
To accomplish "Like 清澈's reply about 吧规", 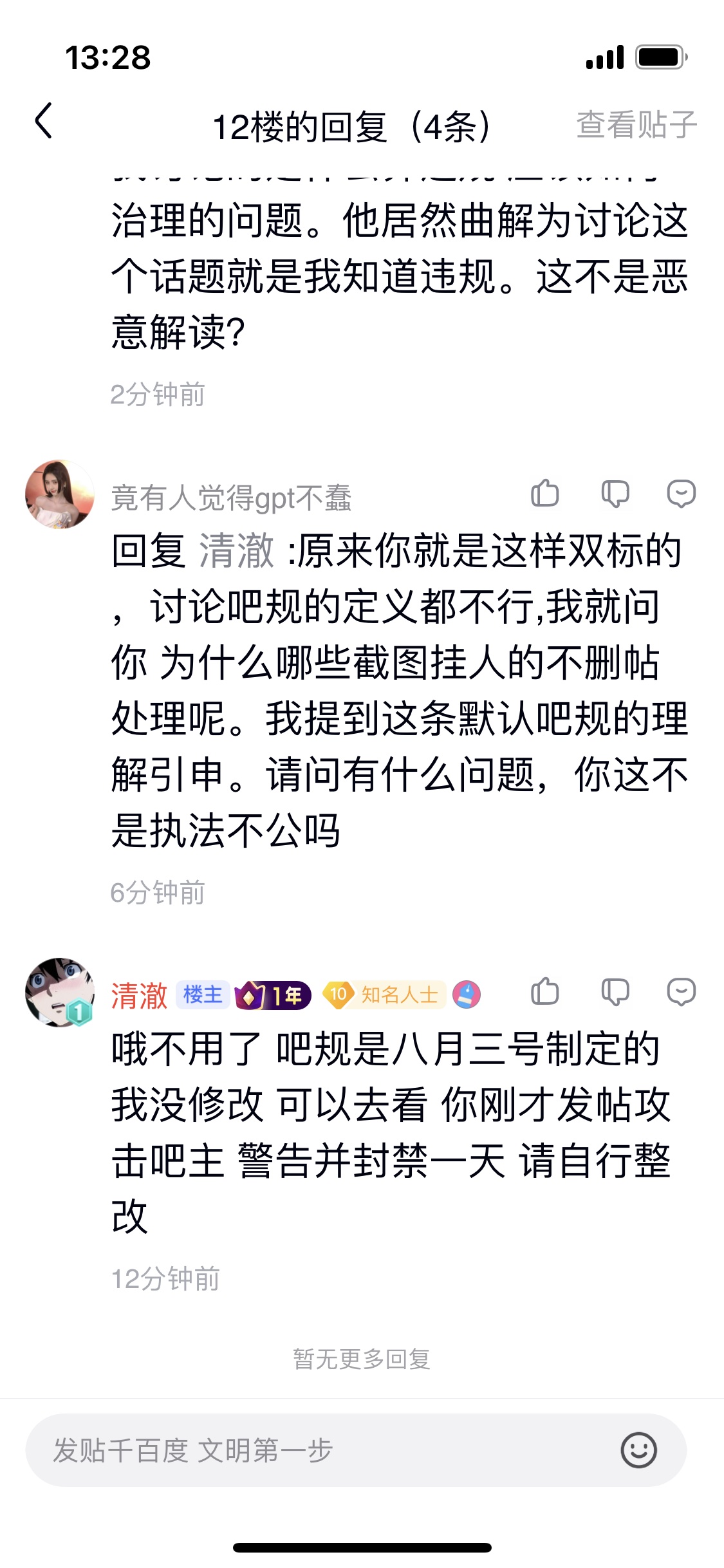I will pyautogui.click(x=544, y=992).
